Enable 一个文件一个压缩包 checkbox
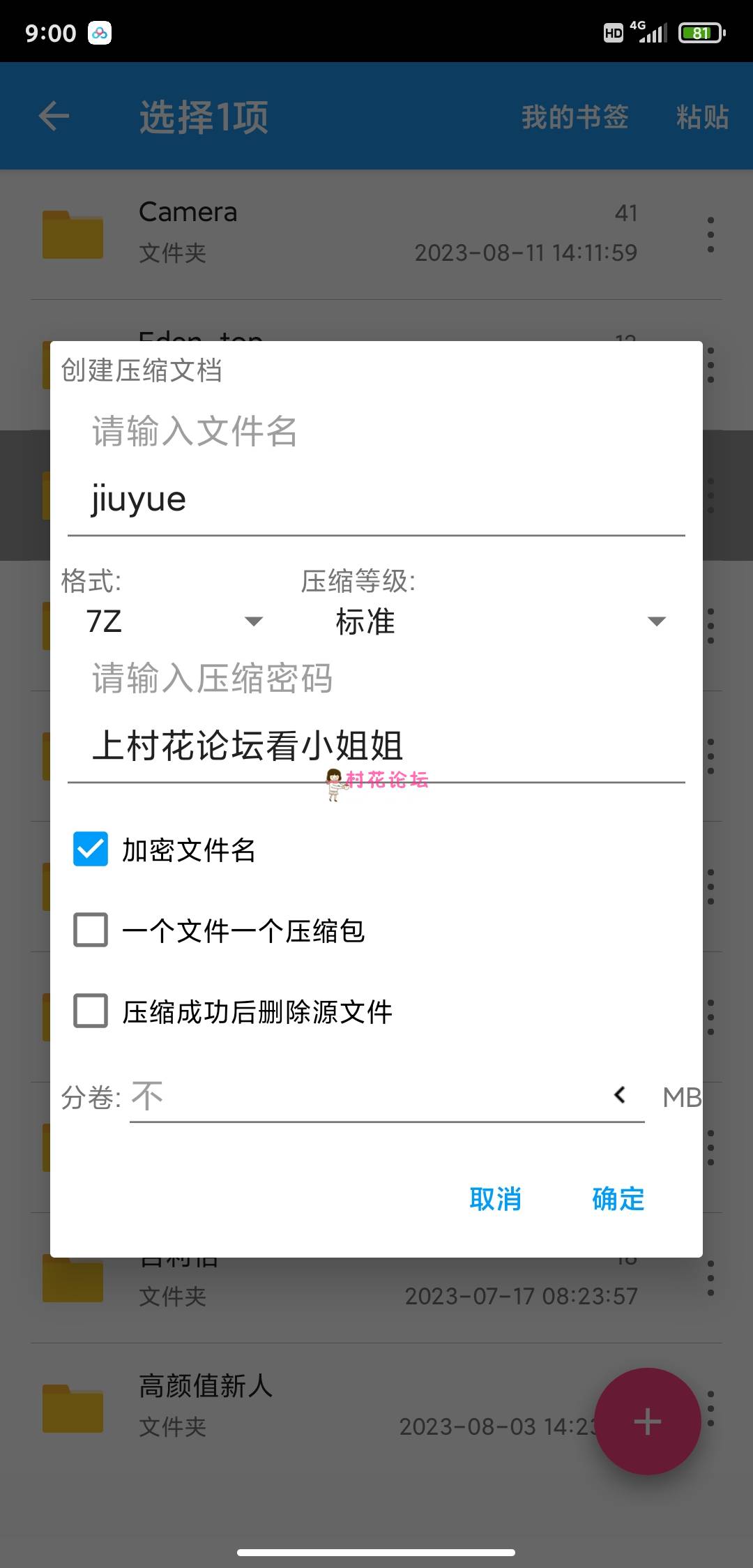 pyautogui.click(x=91, y=930)
